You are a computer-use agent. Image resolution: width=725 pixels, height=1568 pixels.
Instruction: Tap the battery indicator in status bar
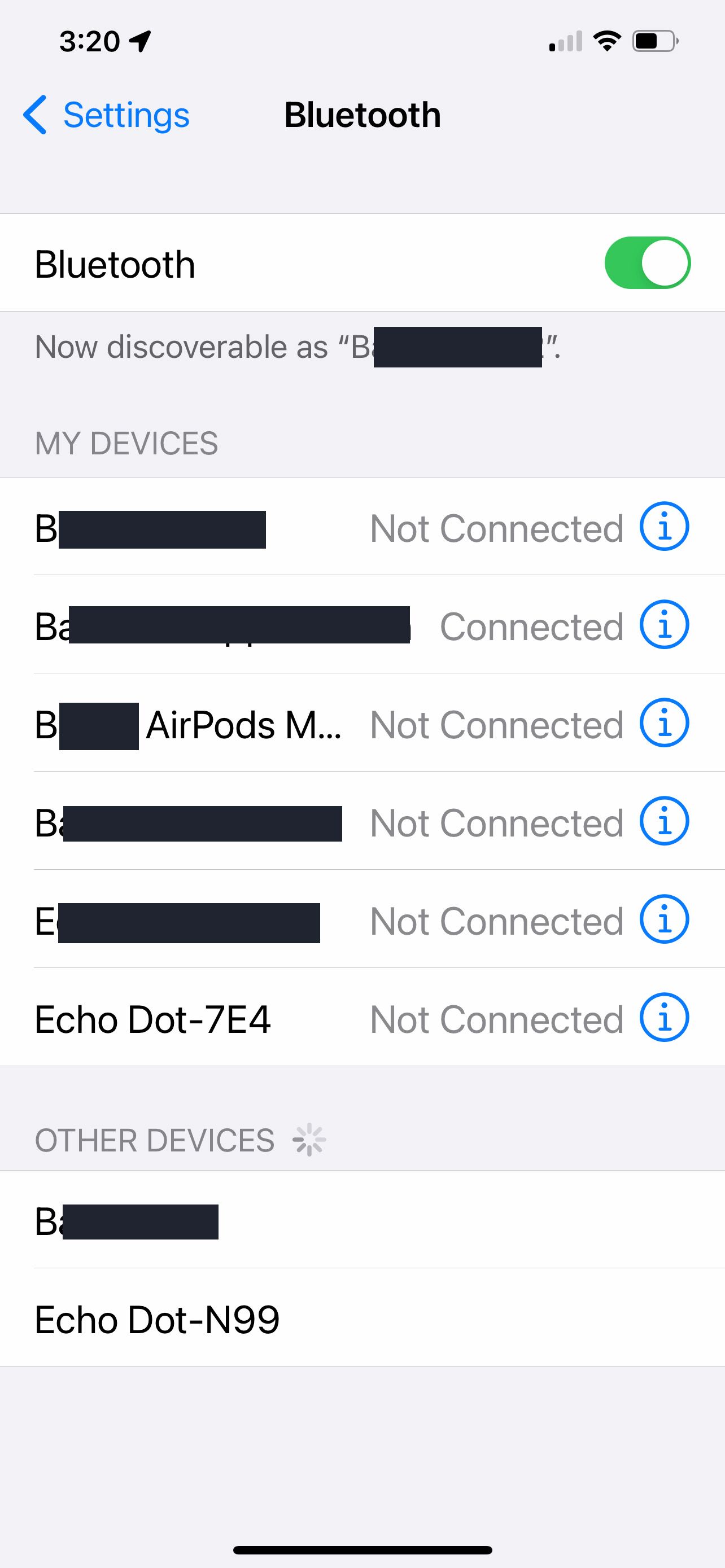[653, 40]
